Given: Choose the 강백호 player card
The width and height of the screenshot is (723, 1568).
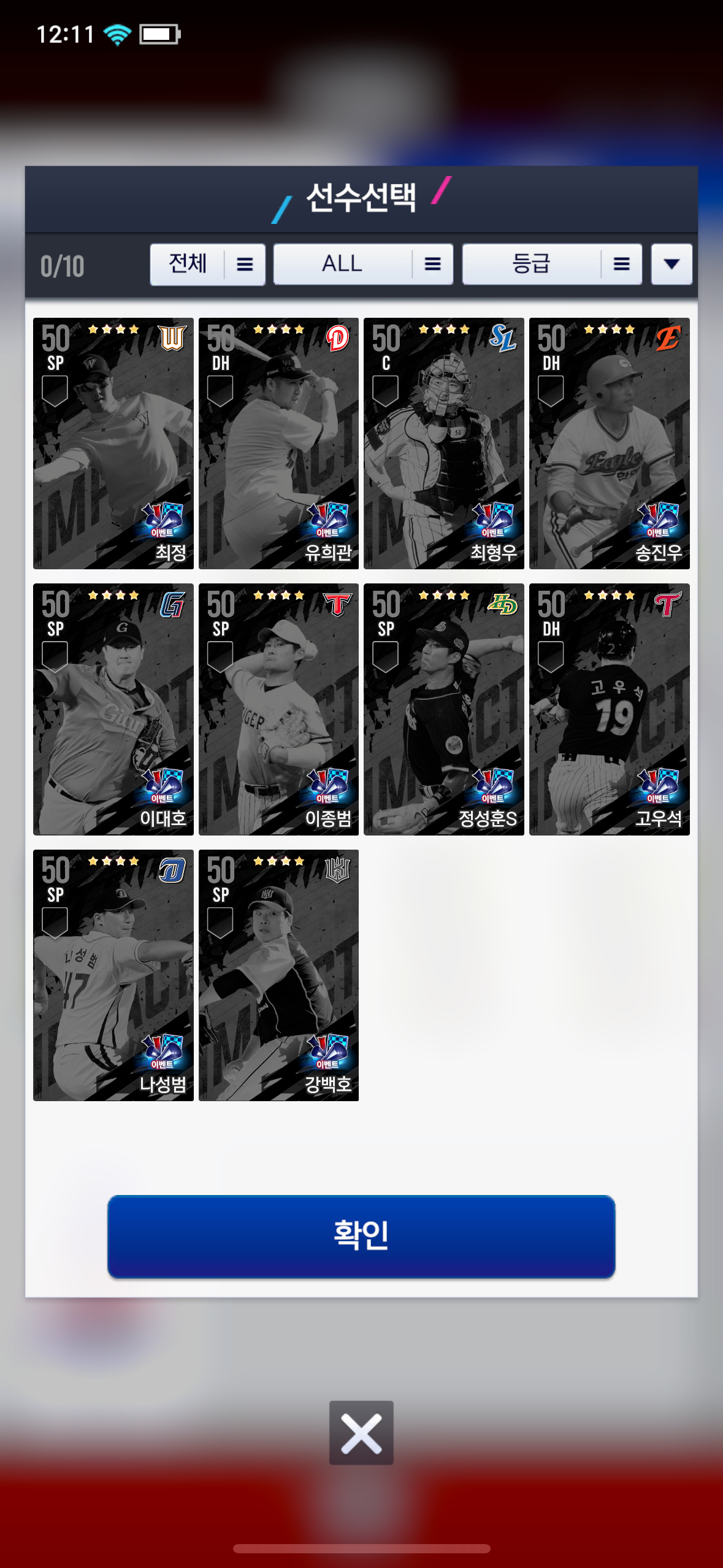Looking at the screenshot, I should click(x=278, y=975).
